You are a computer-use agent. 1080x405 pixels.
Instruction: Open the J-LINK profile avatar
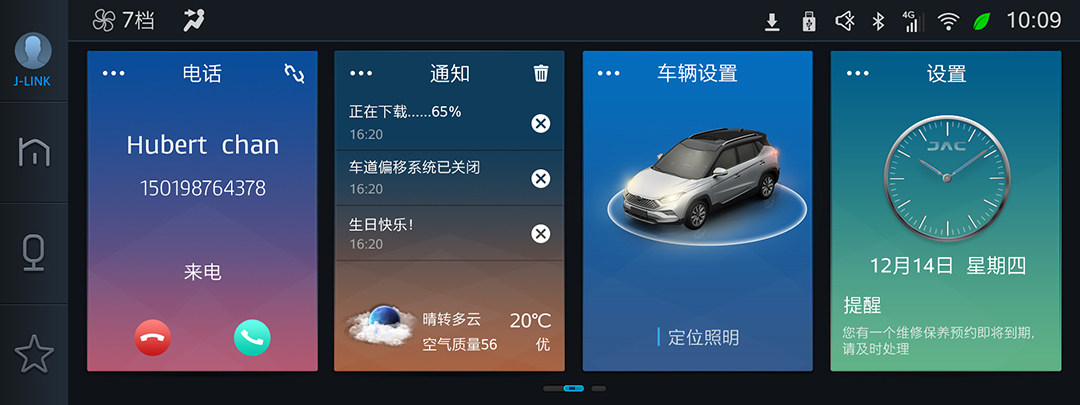[x=33, y=55]
